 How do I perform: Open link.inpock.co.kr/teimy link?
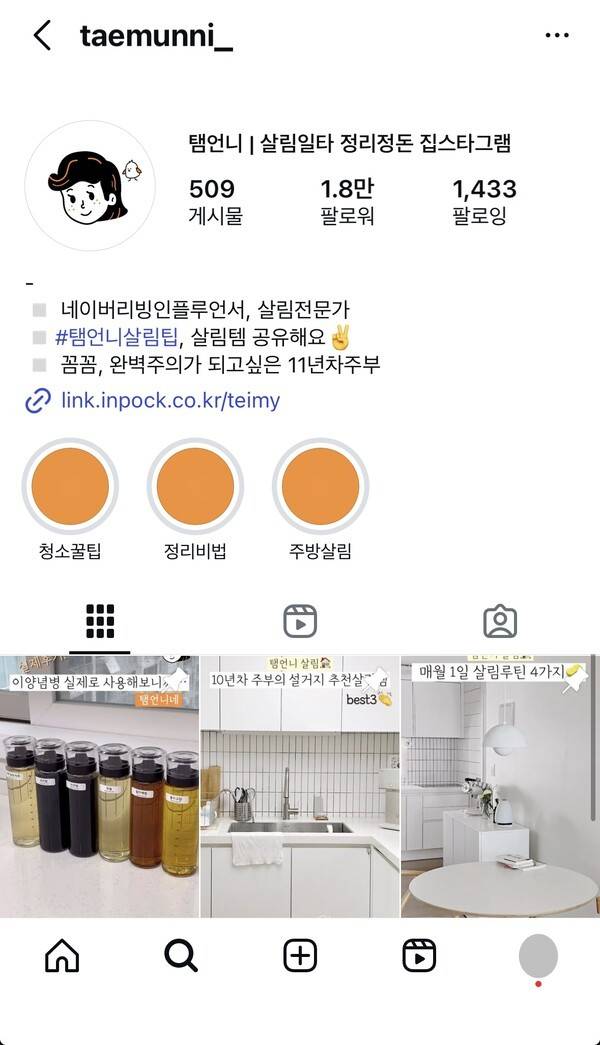click(x=170, y=401)
